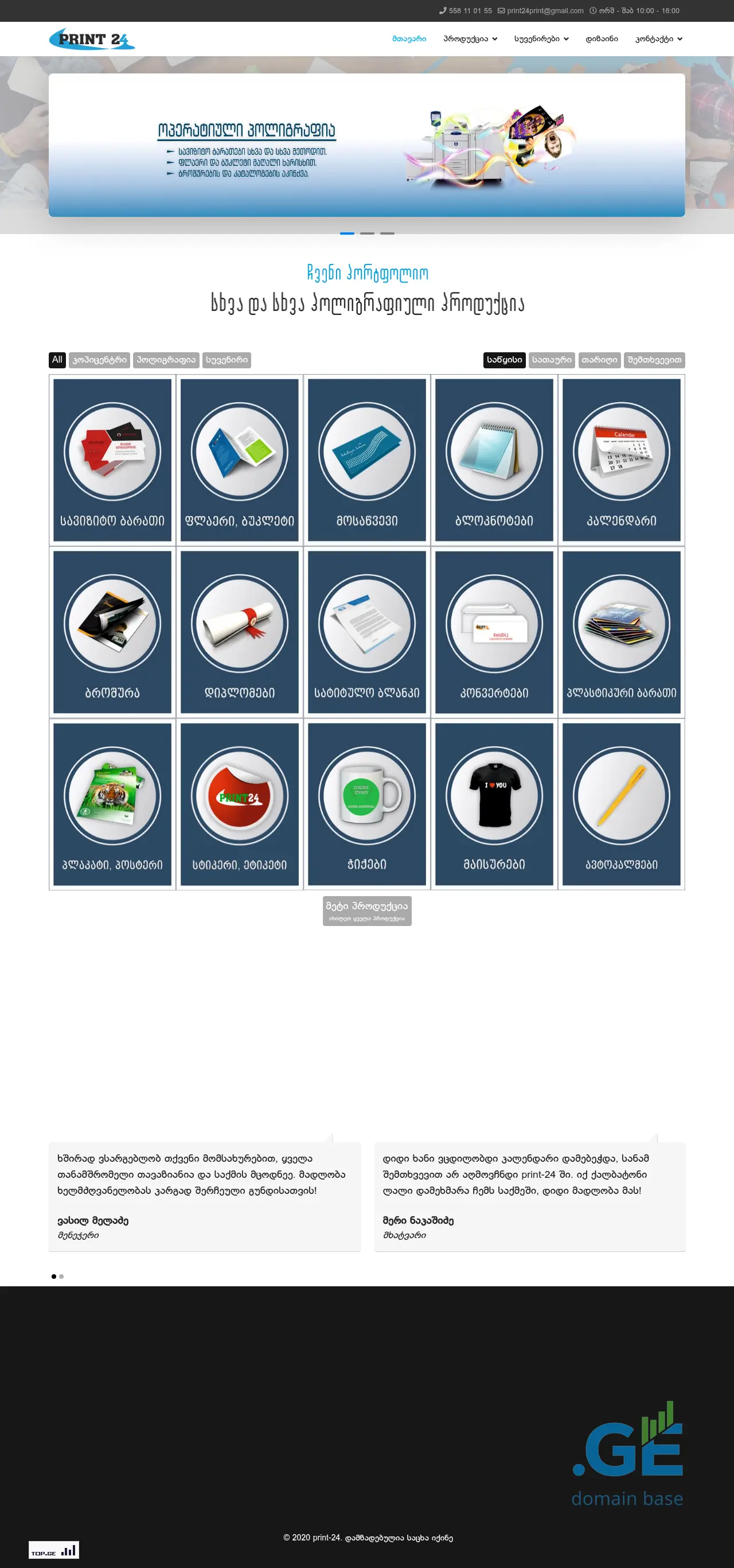Open the კალენდარი product tile
This screenshot has height=1568, width=734.
tap(621, 460)
